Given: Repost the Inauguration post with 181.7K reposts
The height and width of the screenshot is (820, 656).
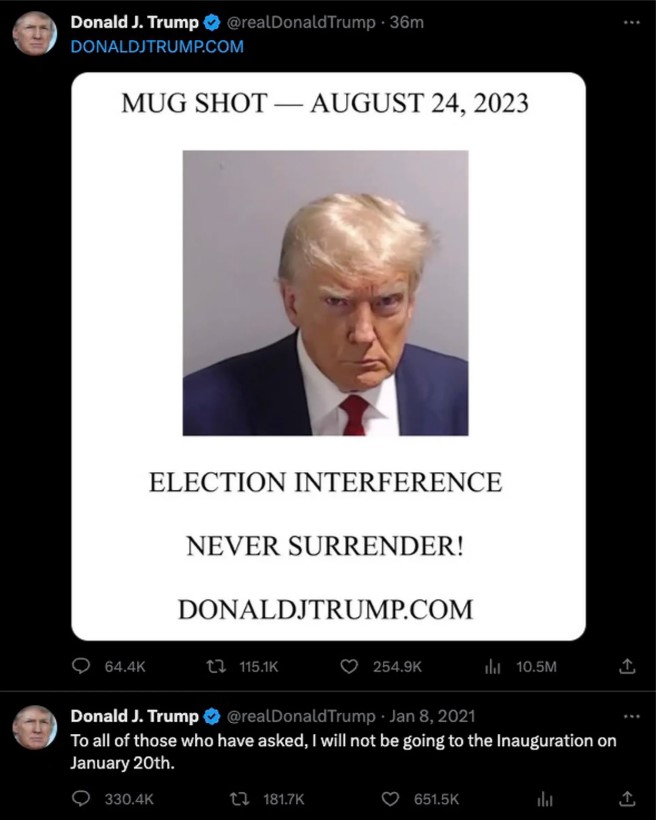Looking at the screenshot, I should coord(239,799).
